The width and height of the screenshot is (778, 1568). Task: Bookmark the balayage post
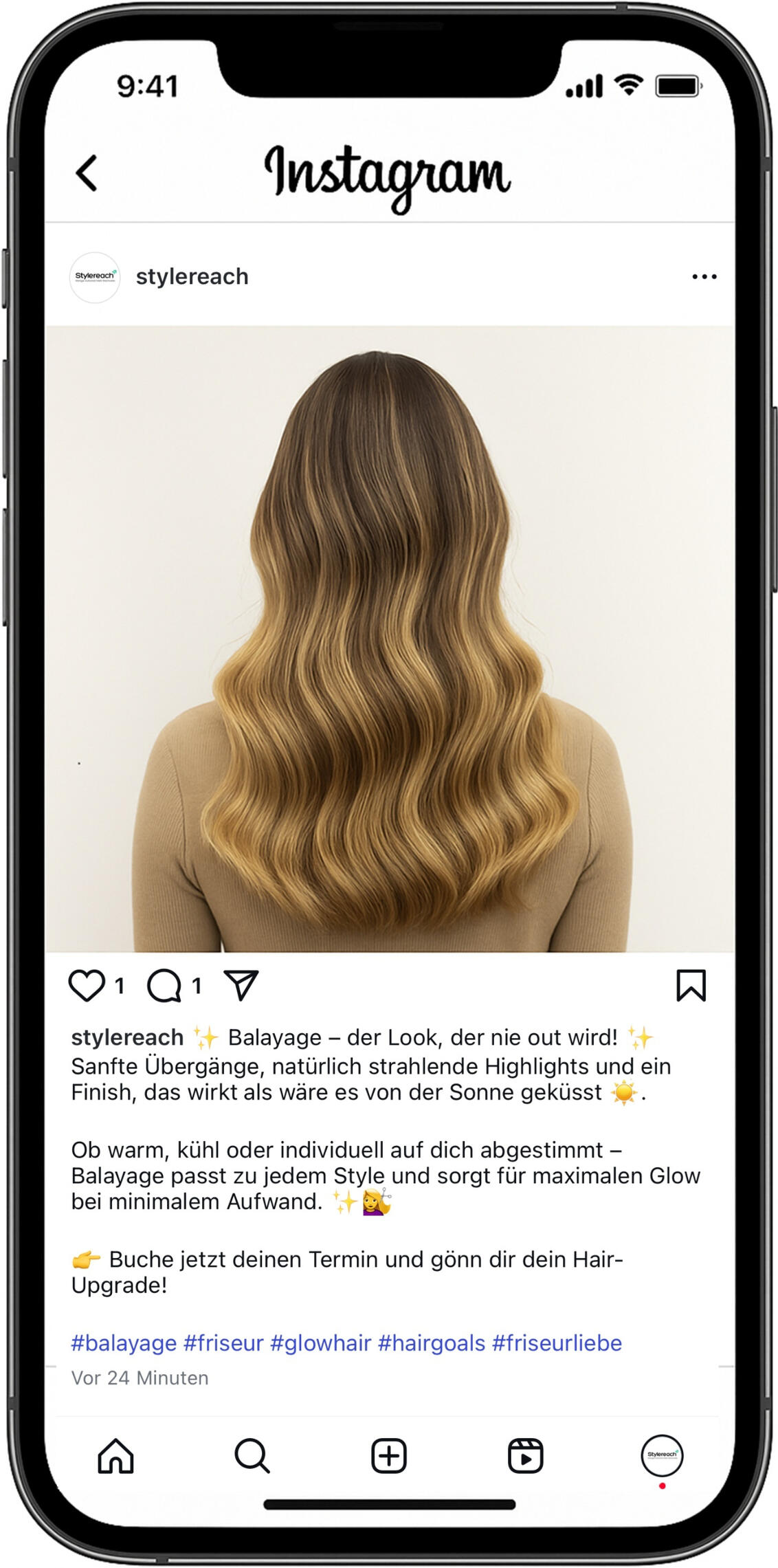[691, 986]
